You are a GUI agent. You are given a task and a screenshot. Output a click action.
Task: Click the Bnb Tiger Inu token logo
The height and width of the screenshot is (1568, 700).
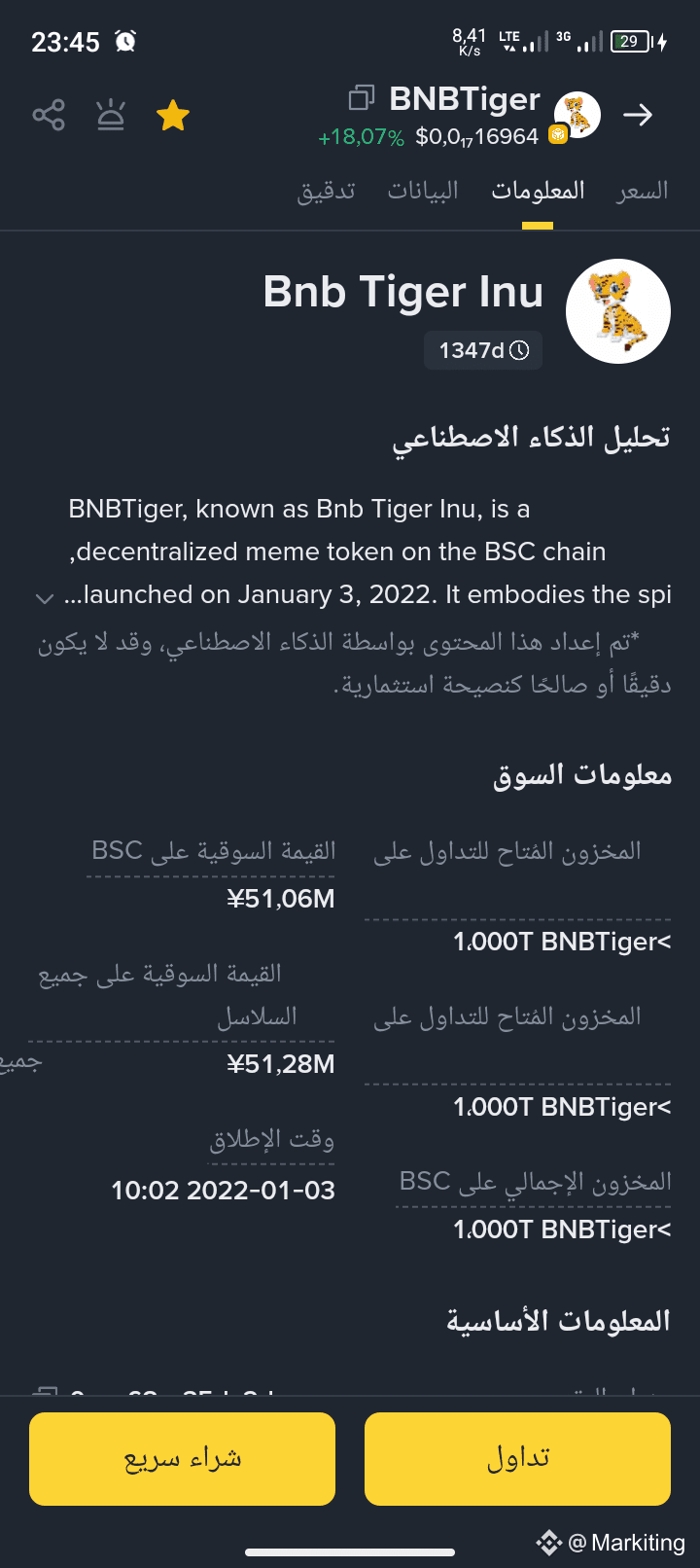click(617, 310)
